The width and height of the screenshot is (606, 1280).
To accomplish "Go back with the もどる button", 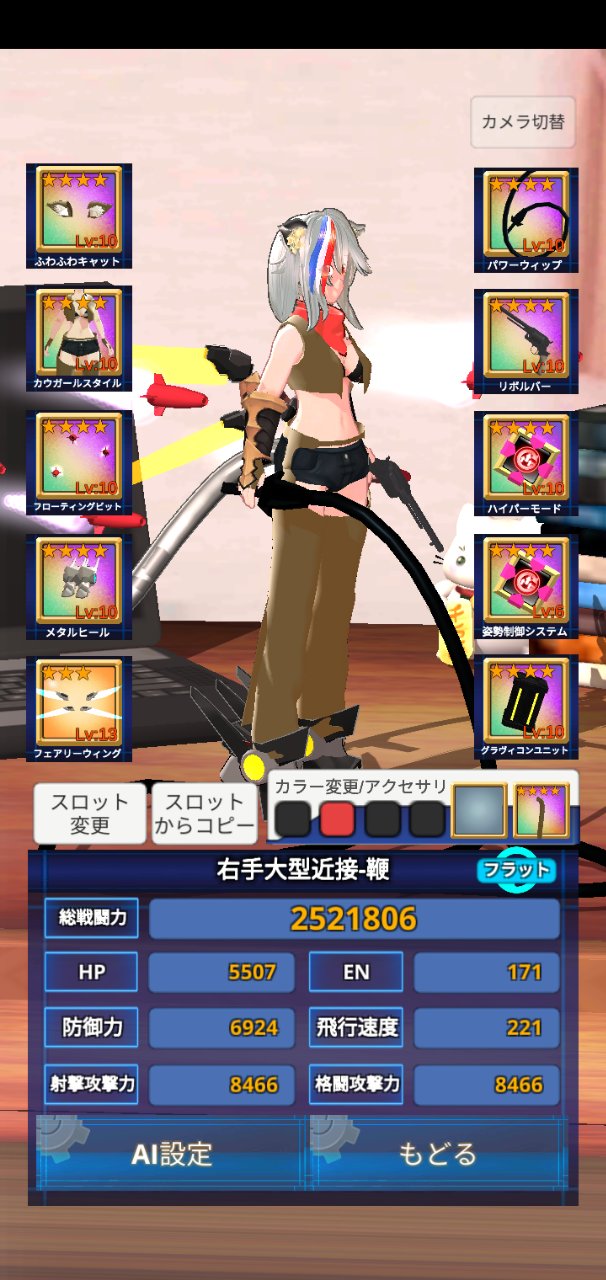I will coord(438,1154).
